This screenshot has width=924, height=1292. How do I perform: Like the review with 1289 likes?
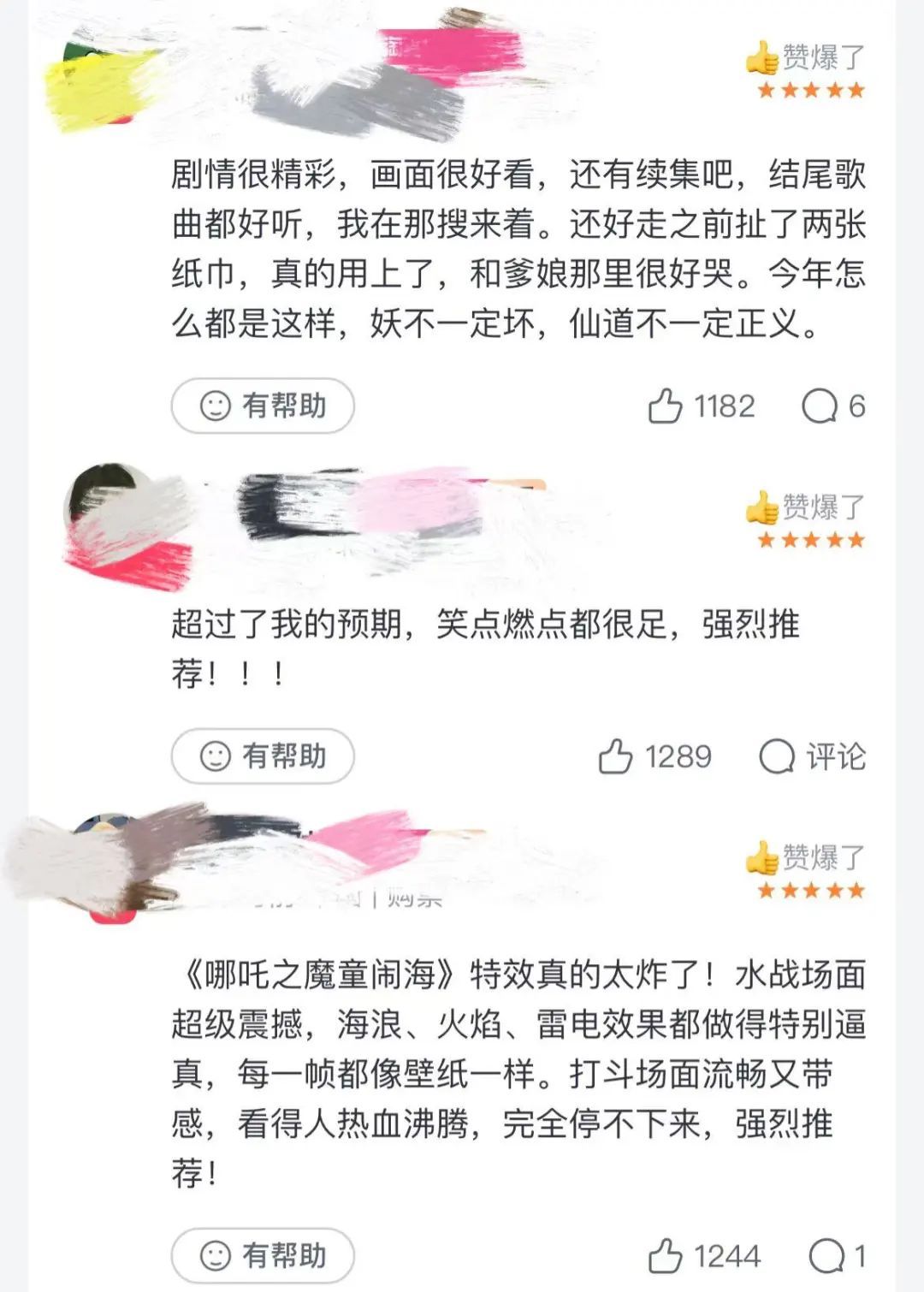[615, 756]
